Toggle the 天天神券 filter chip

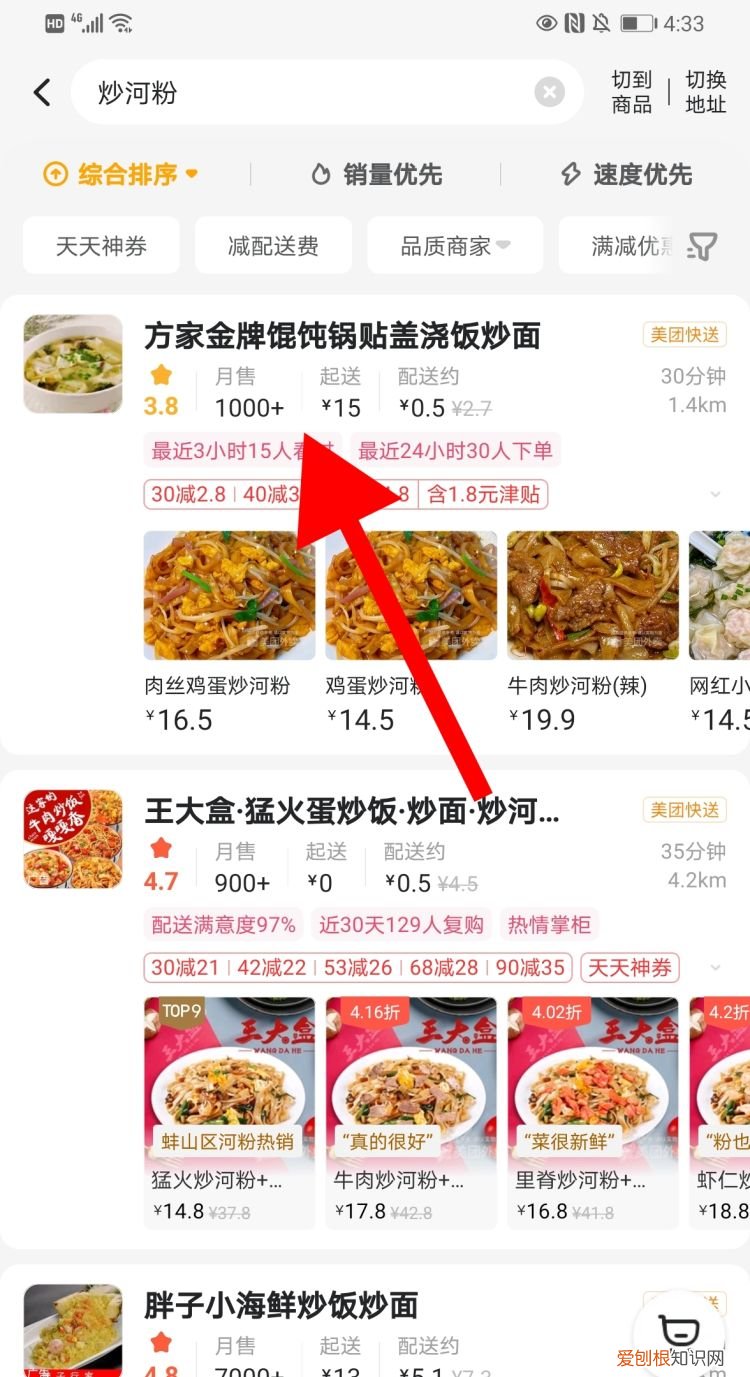(x=100, y=245)
